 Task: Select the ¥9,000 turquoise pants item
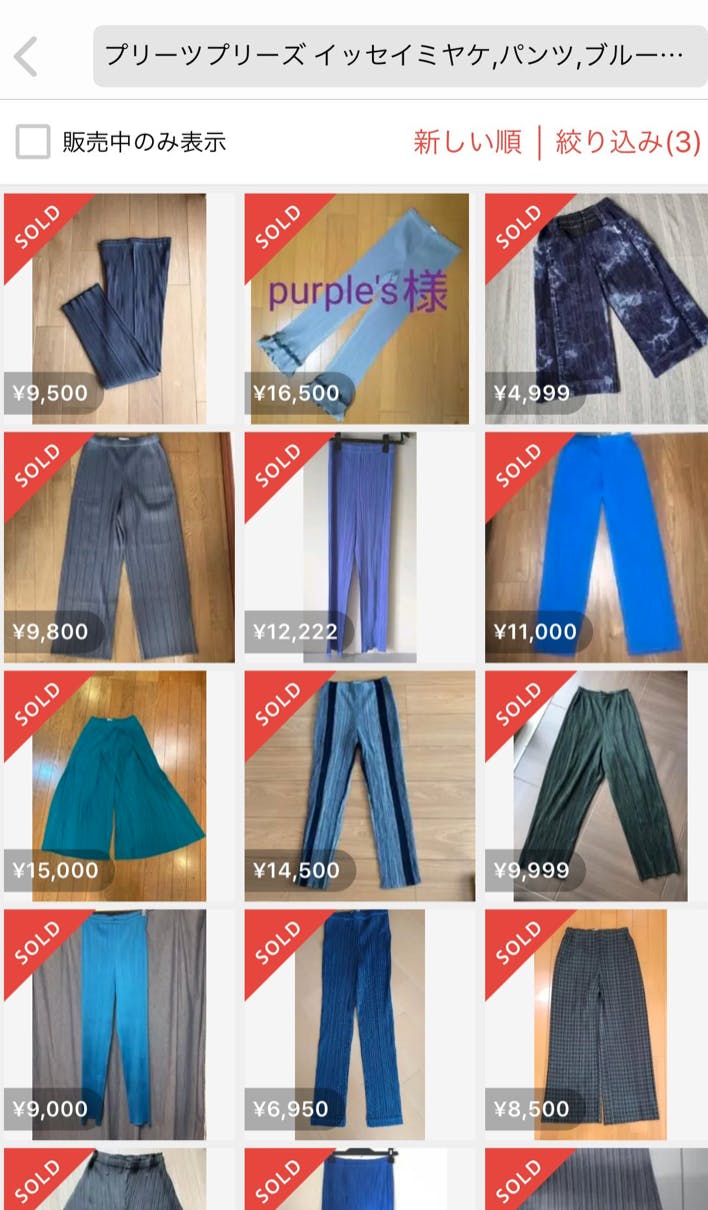tap(119, 1024)
